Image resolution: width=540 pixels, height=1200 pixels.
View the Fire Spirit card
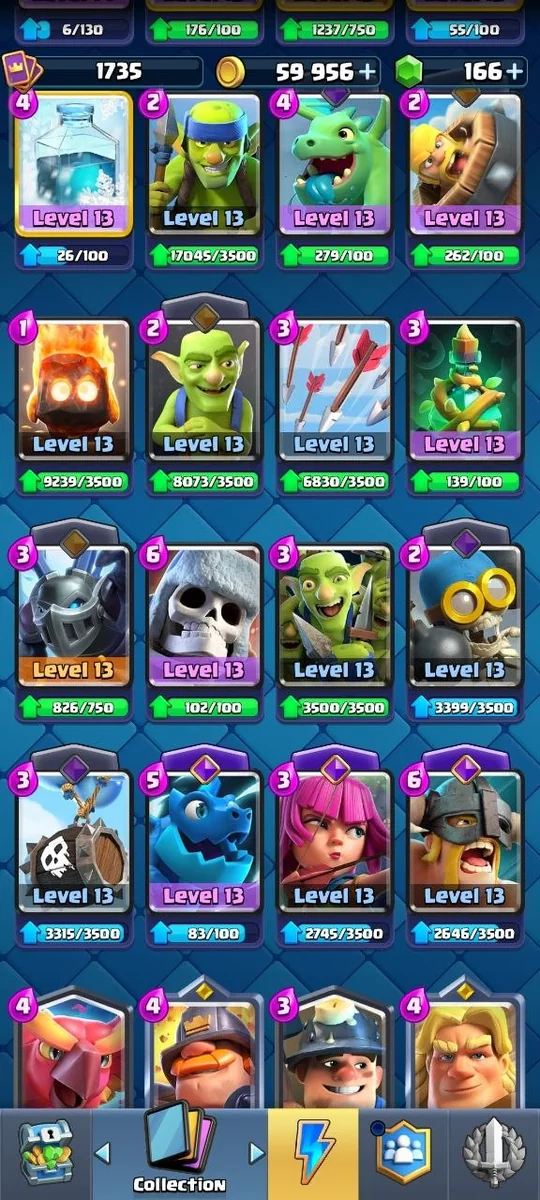(x=73, y=391)
